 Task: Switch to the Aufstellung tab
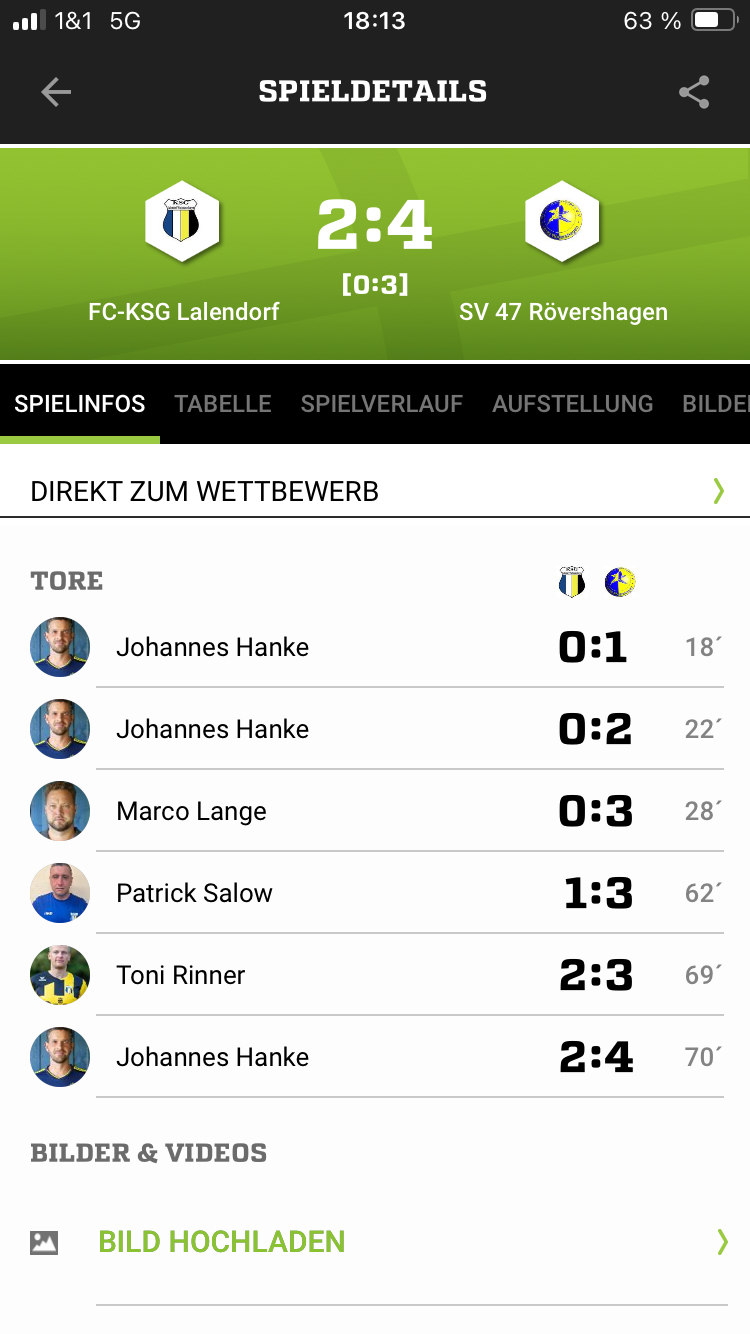point(572,404)
